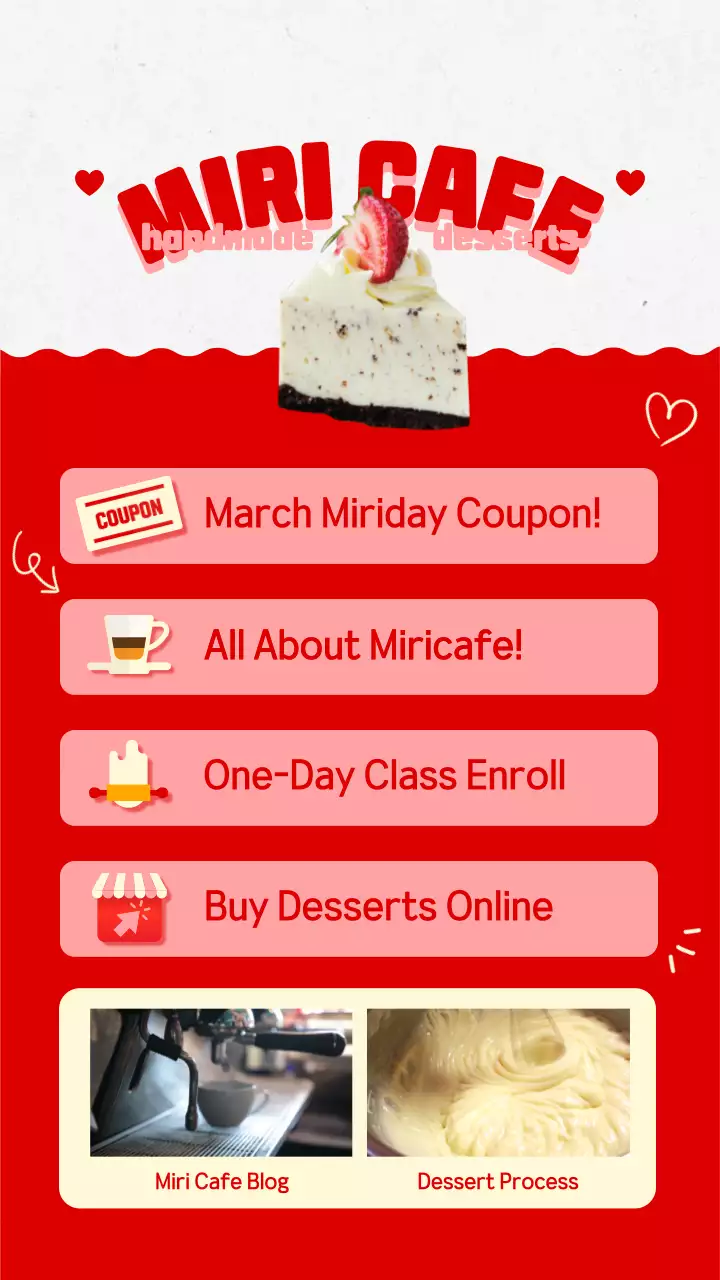Open the Miri Cafe Blog tile
Viewport: 720px width, 1280px height.
point(221,1100)
